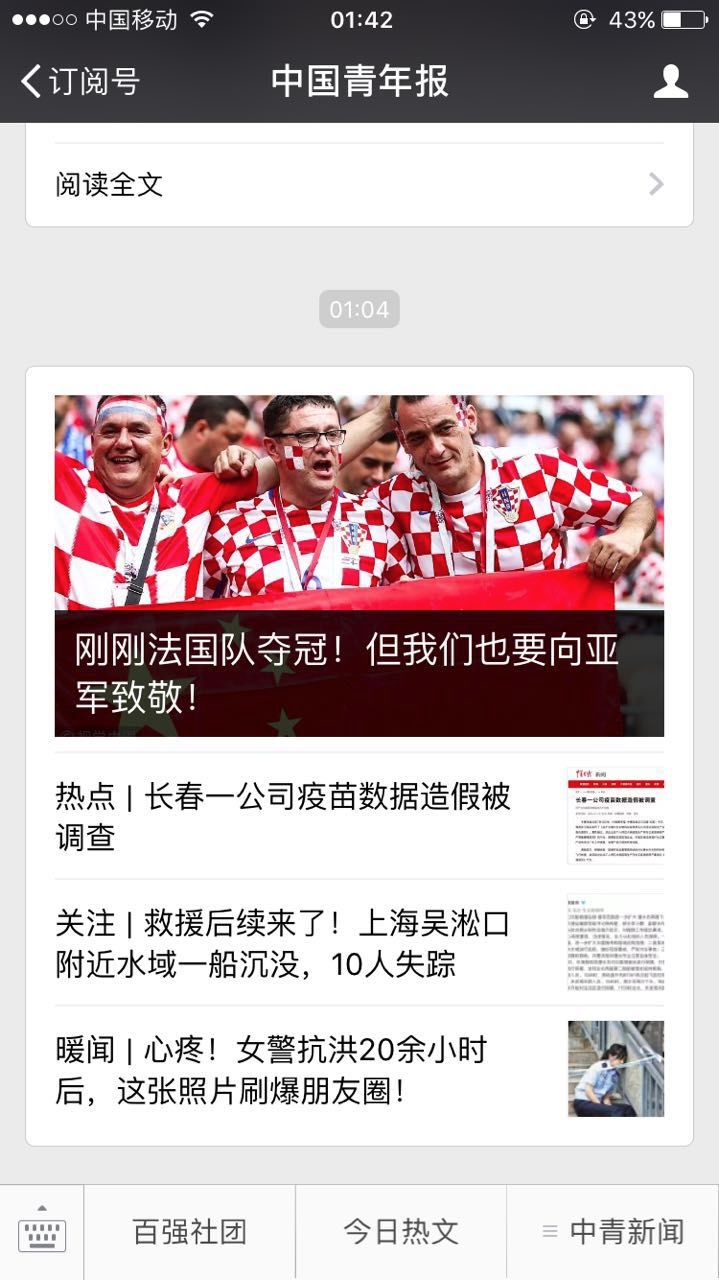The image size is (719, 1280).
Task: Open the 百强社团 menu
Action: (189, 1232)
